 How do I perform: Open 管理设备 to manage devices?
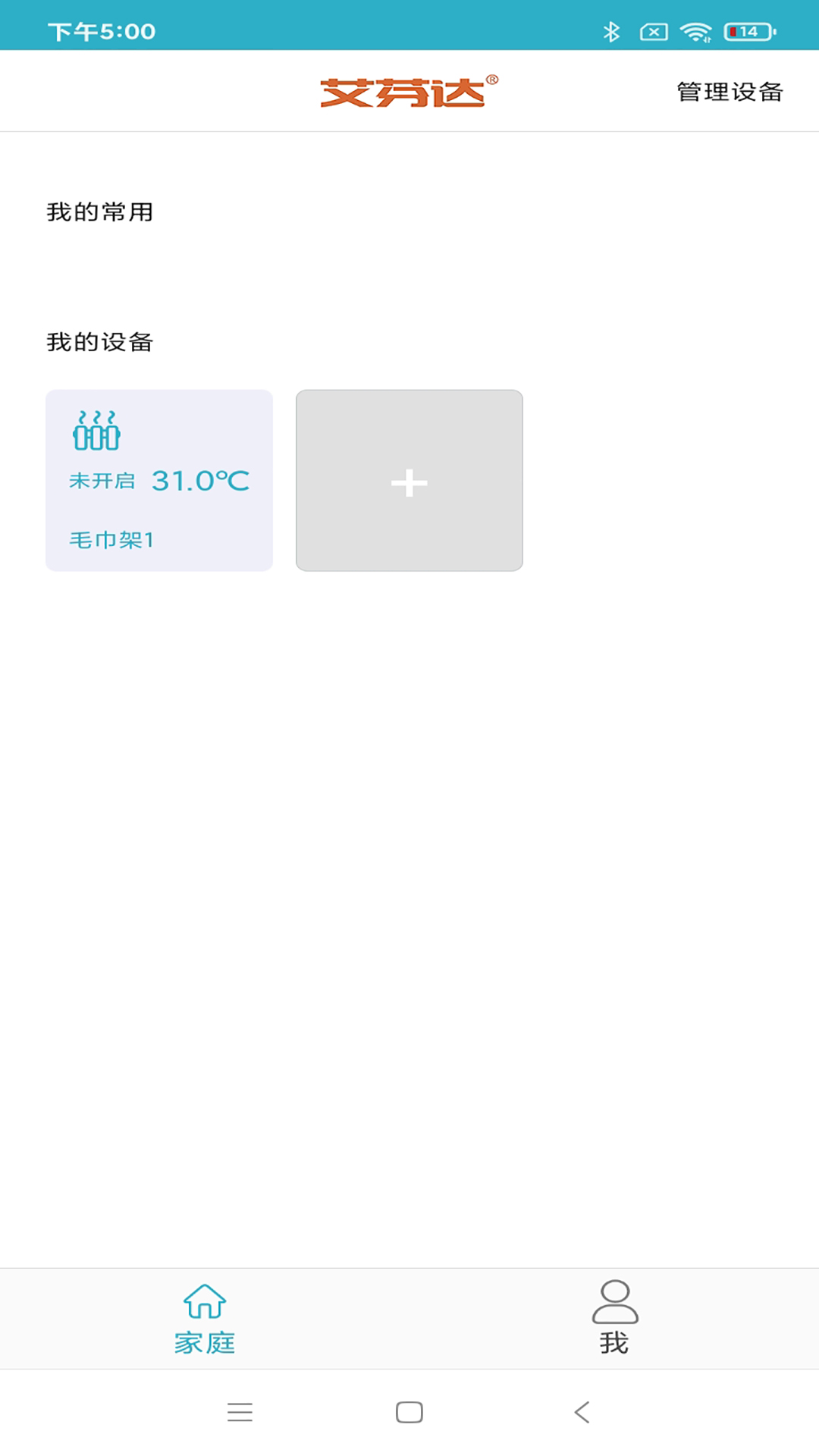[x=730, y=92]
